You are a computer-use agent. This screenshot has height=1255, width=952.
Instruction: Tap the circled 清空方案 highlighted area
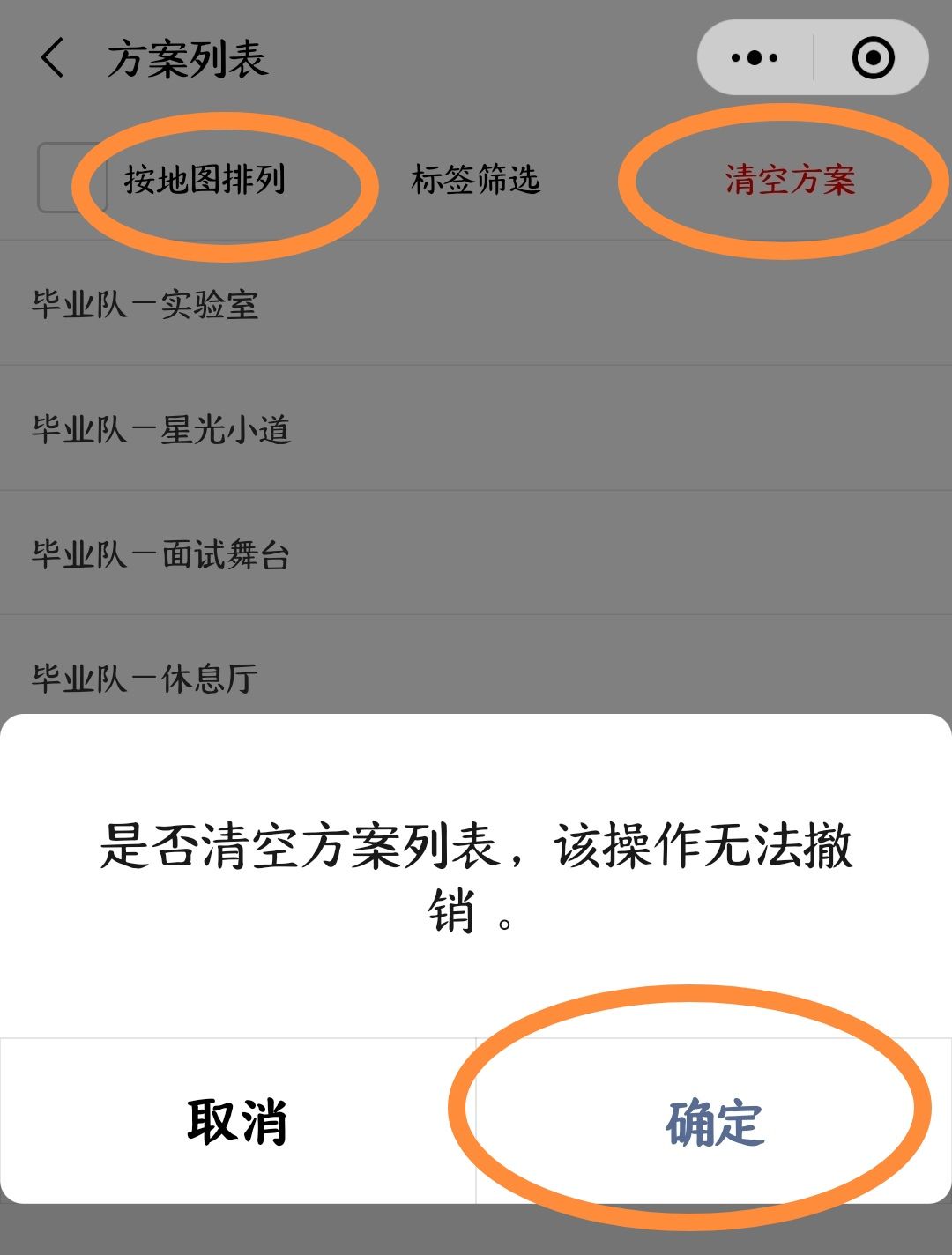tap(789, 182)
